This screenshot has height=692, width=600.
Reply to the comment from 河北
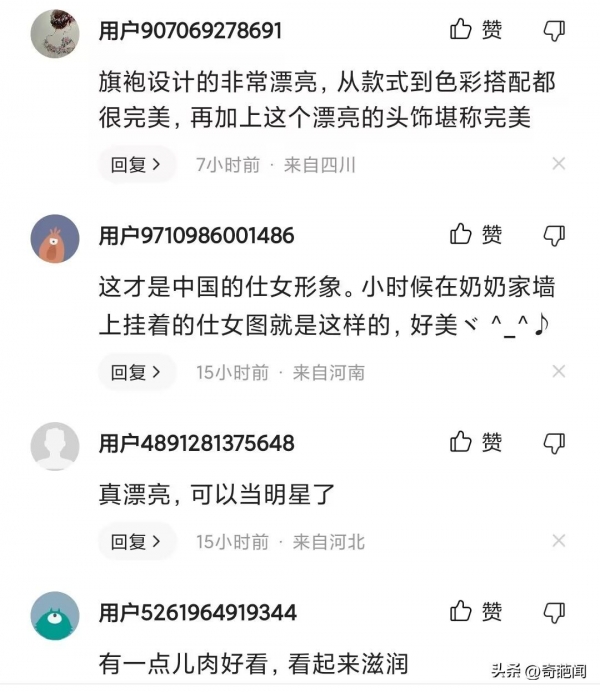136,542
